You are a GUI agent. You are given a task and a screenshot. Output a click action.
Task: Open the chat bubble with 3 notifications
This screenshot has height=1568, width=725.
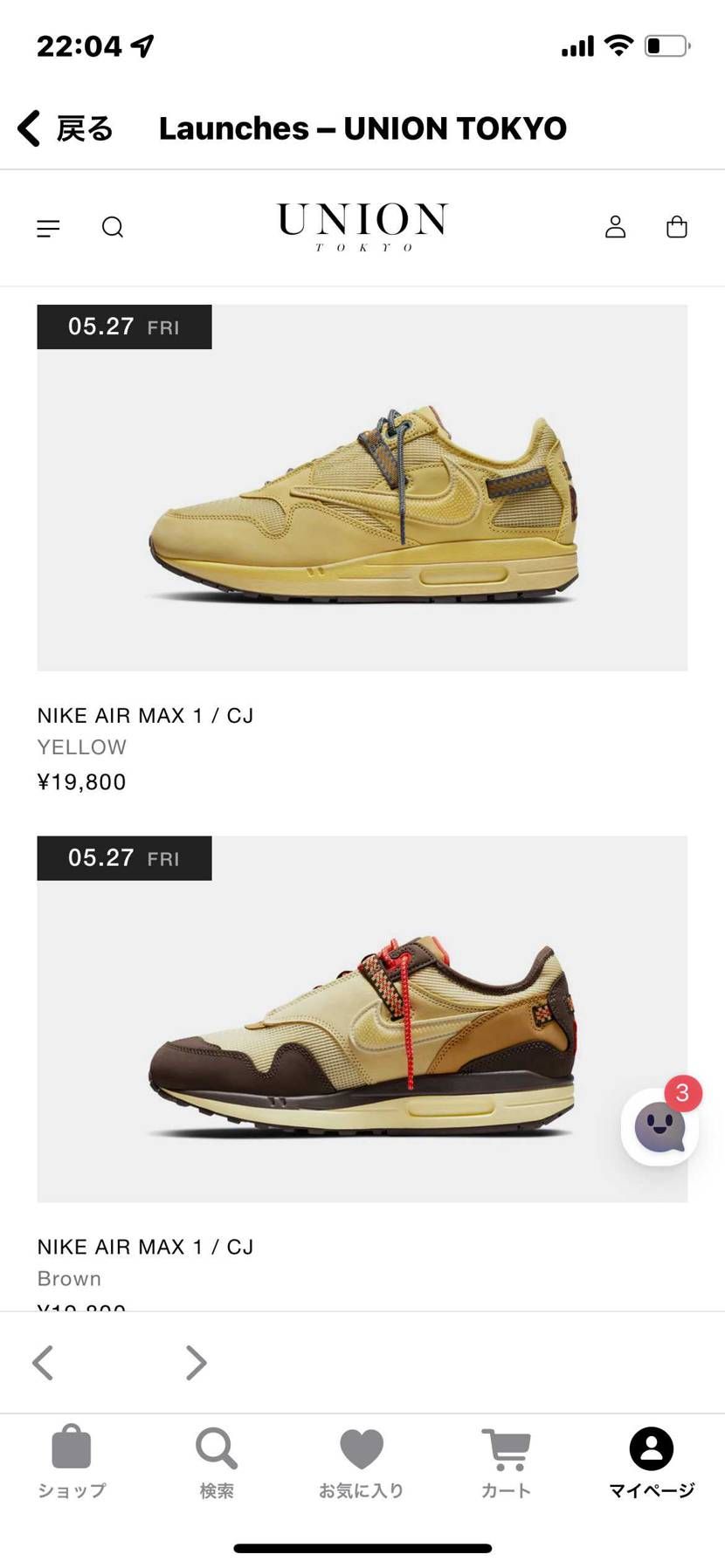coord(659,1127)
